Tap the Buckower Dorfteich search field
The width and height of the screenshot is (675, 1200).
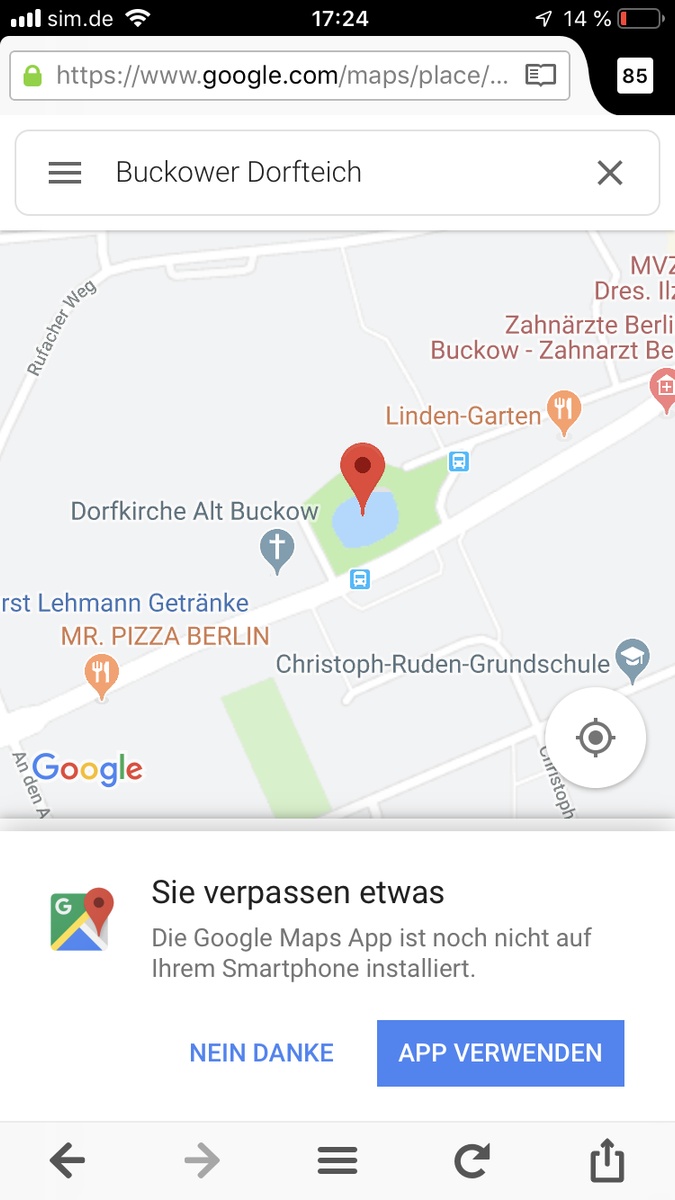330,173
